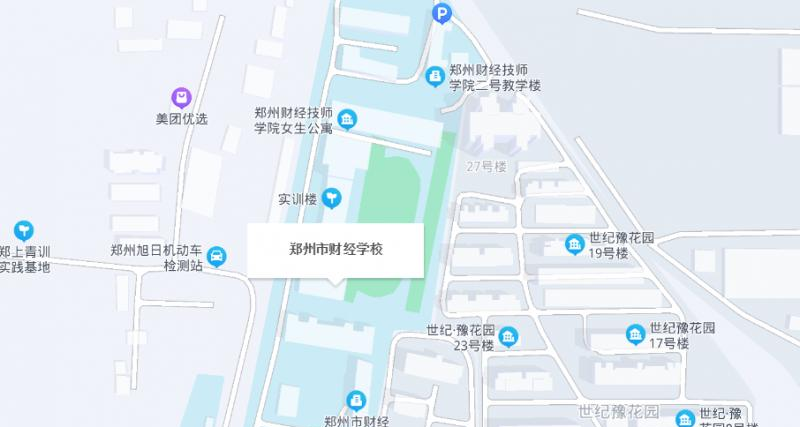Tap the 世纪·豫花园23号楼 marker
The image size is (800, 427).
click(x=509, y=335)
